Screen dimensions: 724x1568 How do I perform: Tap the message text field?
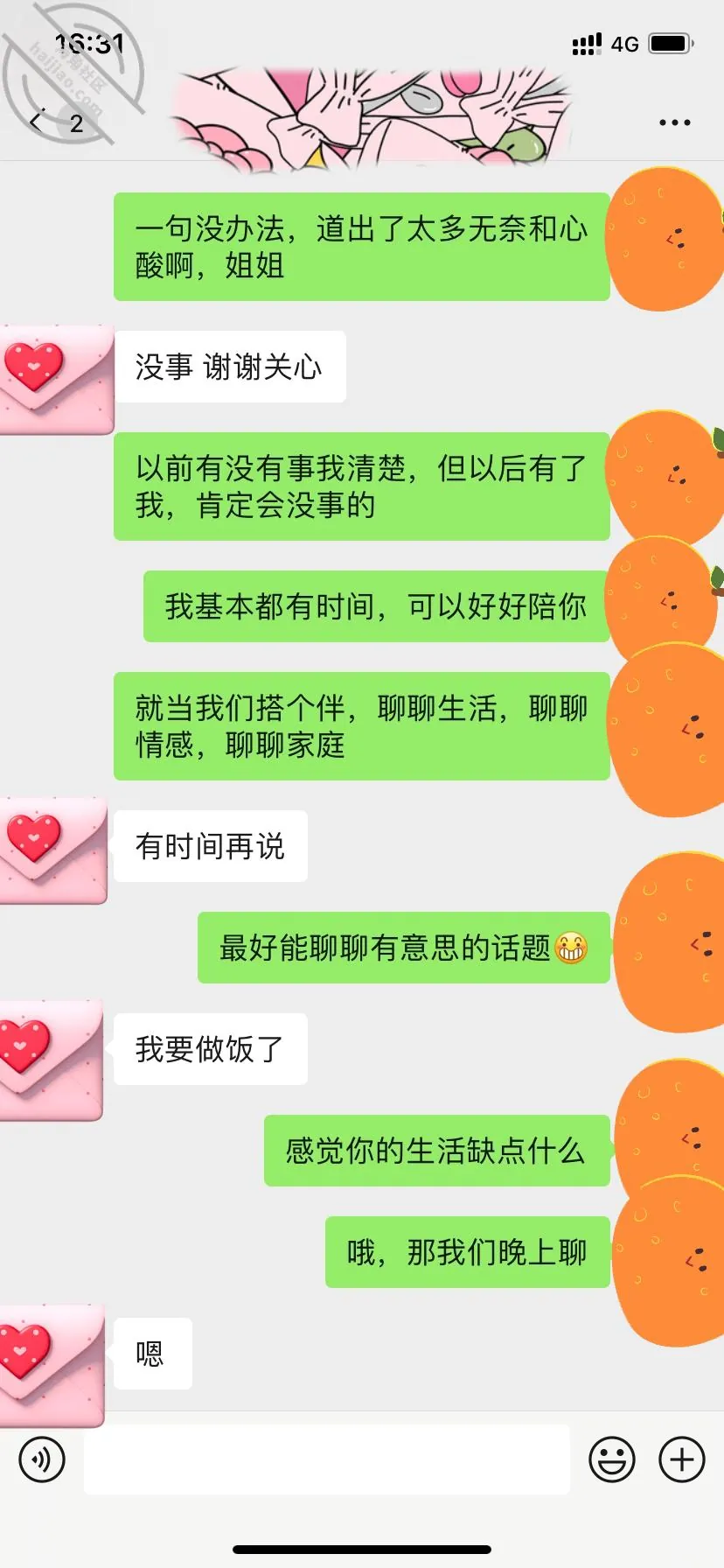pos(327,1459)
